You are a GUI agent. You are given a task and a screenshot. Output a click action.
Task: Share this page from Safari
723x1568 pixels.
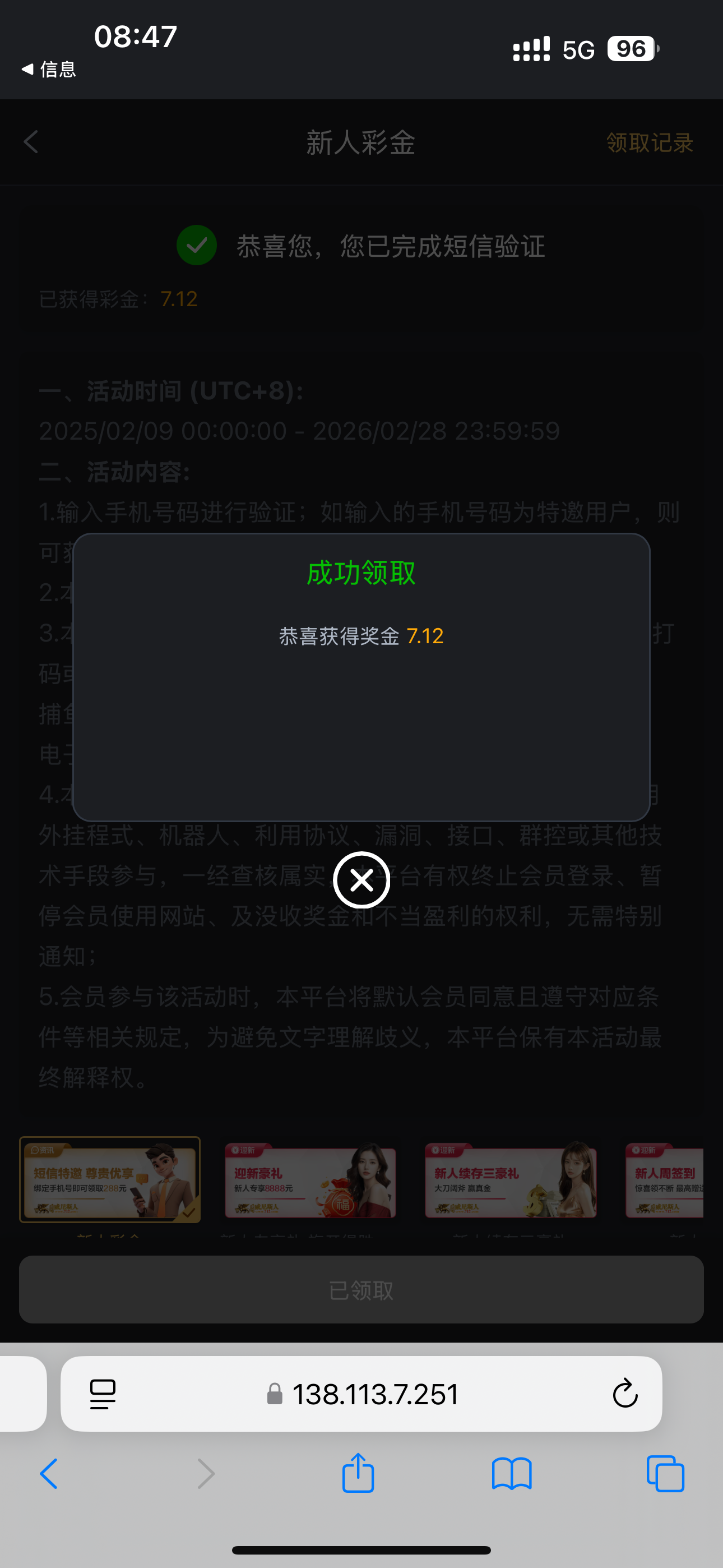pyautogui.click(x=358, y=1473)
